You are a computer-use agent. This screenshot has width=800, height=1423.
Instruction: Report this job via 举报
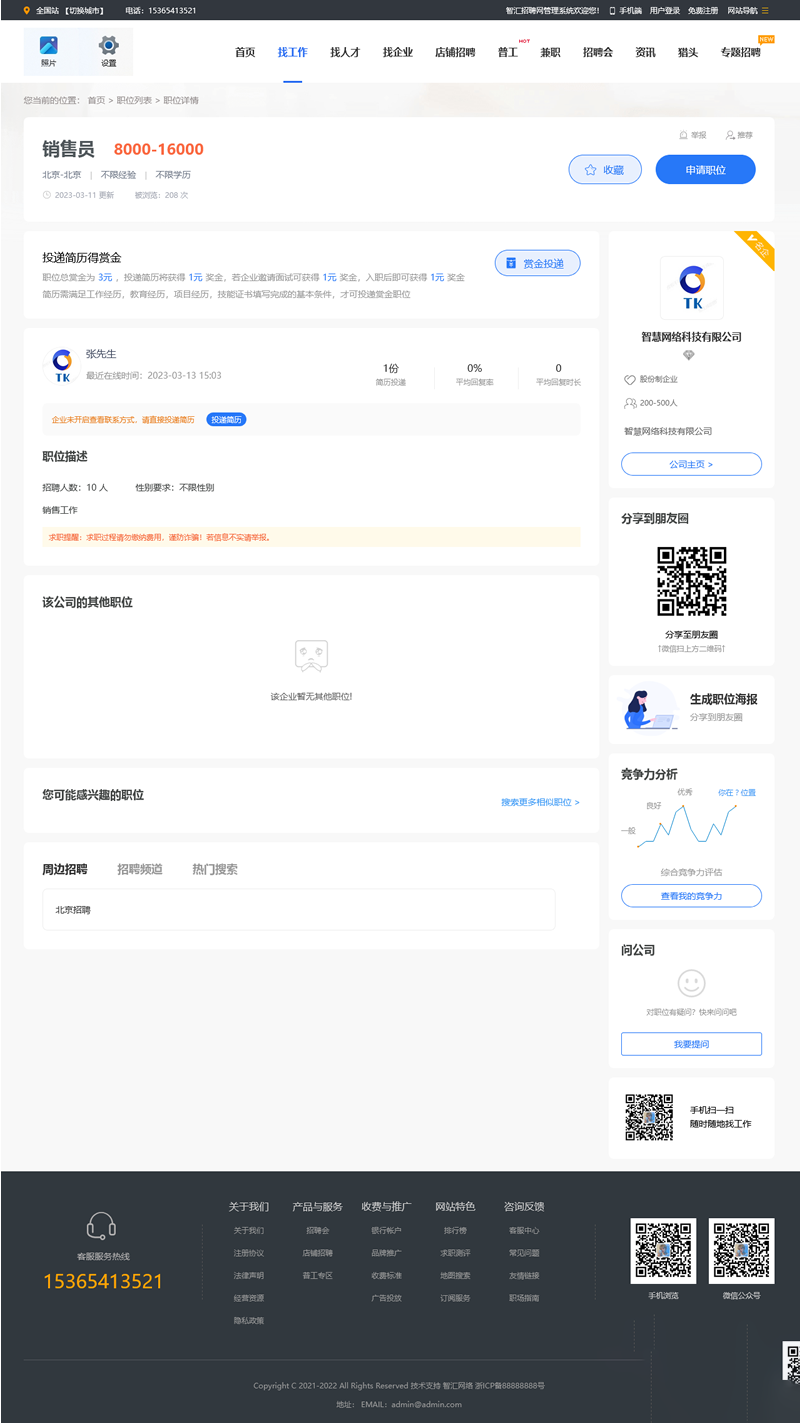(693, 134)
